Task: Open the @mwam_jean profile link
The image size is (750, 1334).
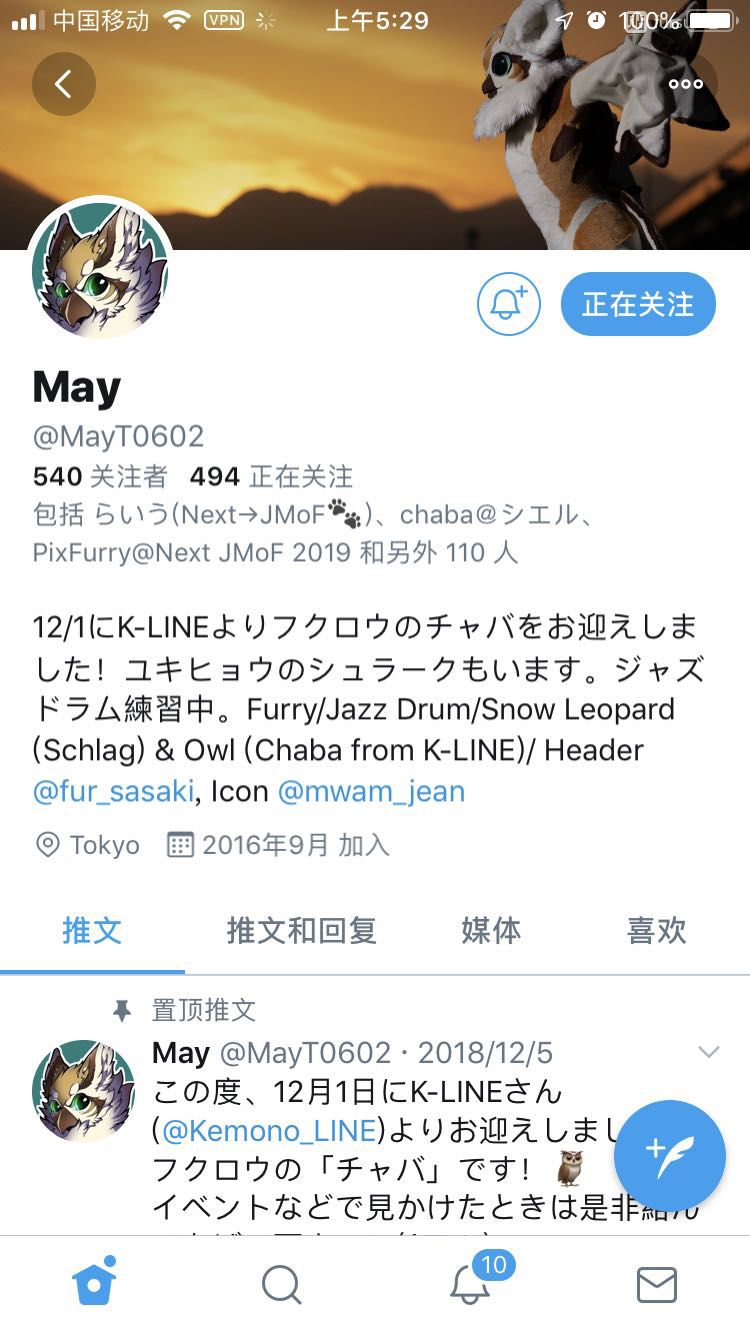Action: pyautogui.click(x=371, y=791)
